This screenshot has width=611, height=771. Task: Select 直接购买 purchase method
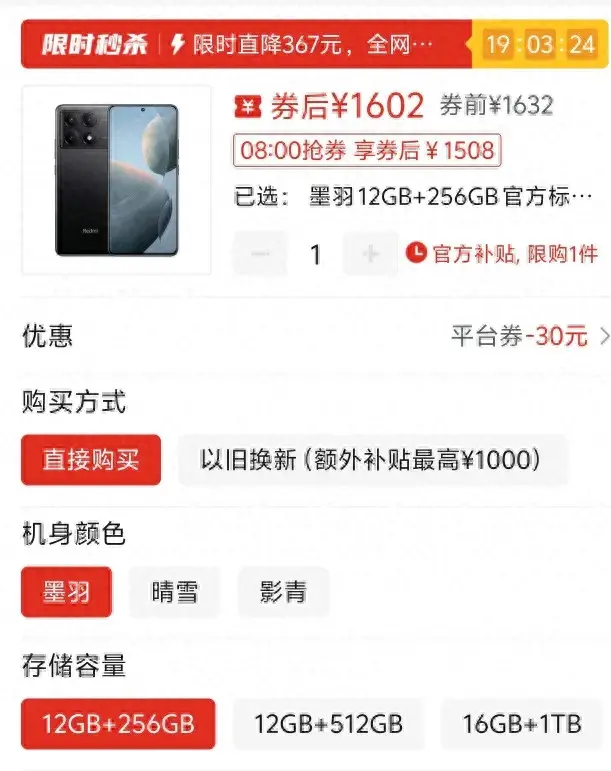click(90, 459)
